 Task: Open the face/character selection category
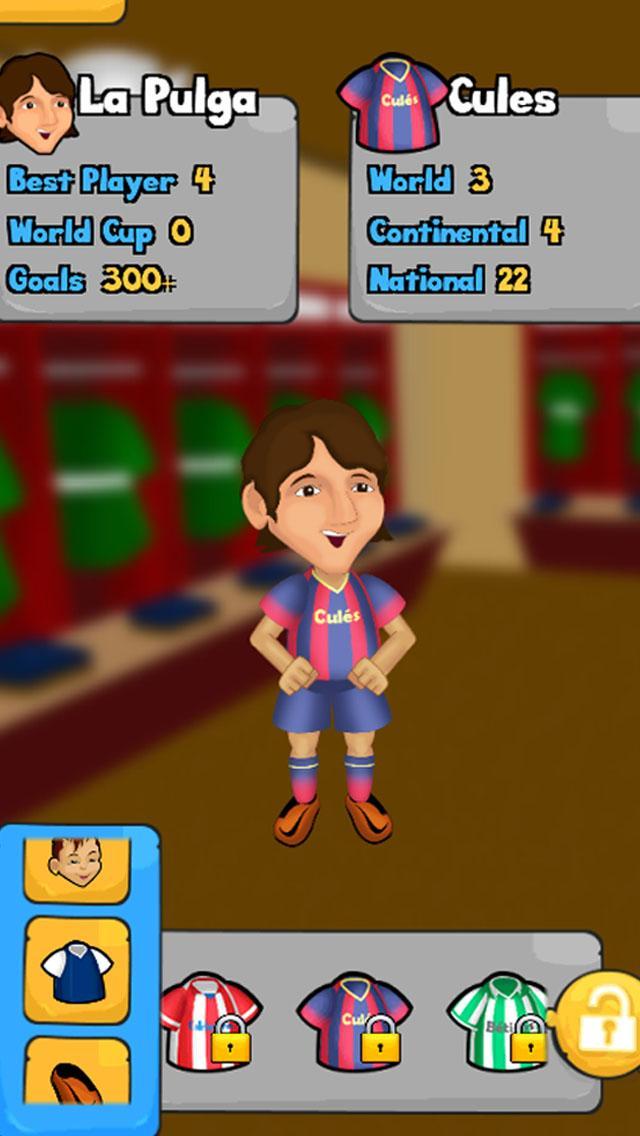pos(77,868)
